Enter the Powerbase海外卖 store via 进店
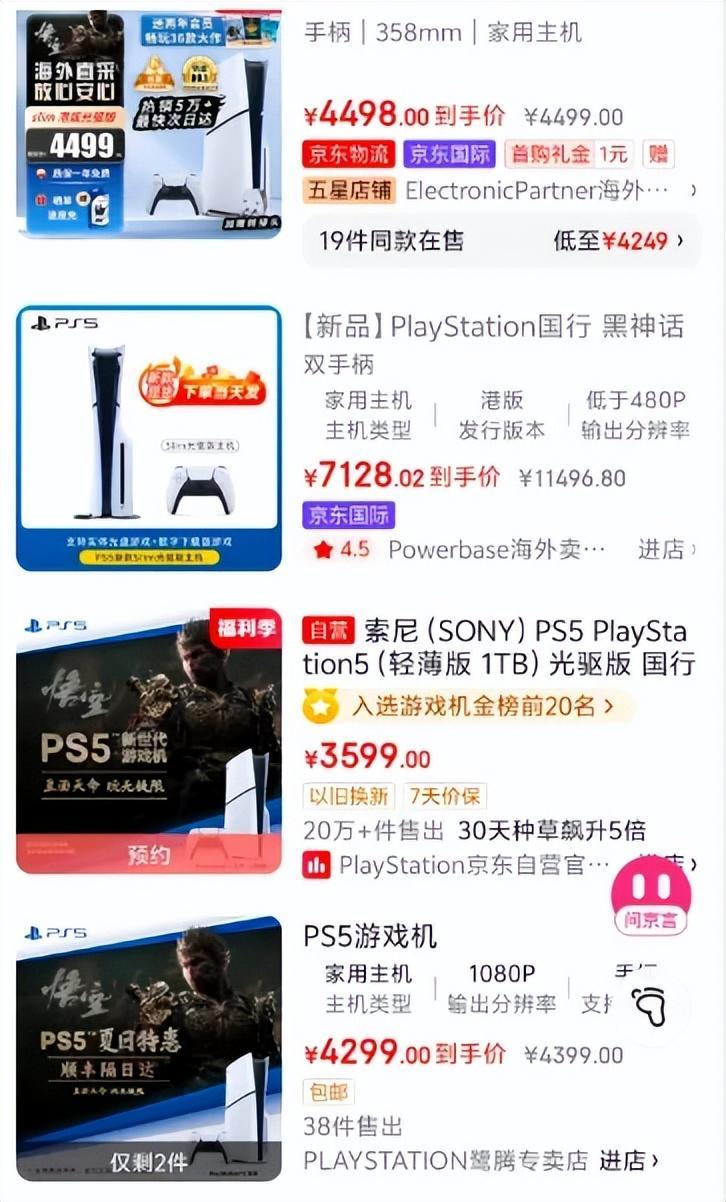The width and height of the screenshot is (726, 1202). tap(666, 549)
